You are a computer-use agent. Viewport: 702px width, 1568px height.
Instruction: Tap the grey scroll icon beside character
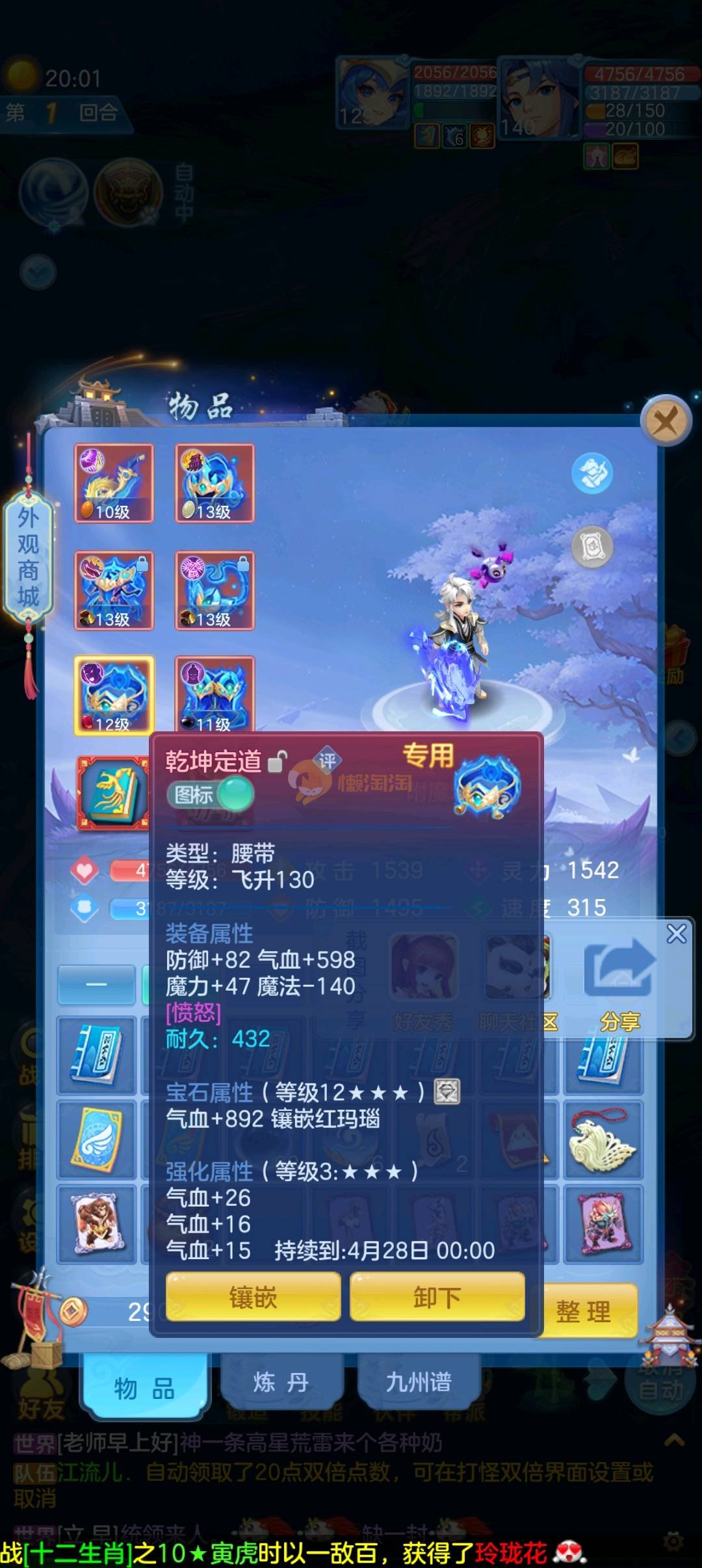(x=592, y=547)
